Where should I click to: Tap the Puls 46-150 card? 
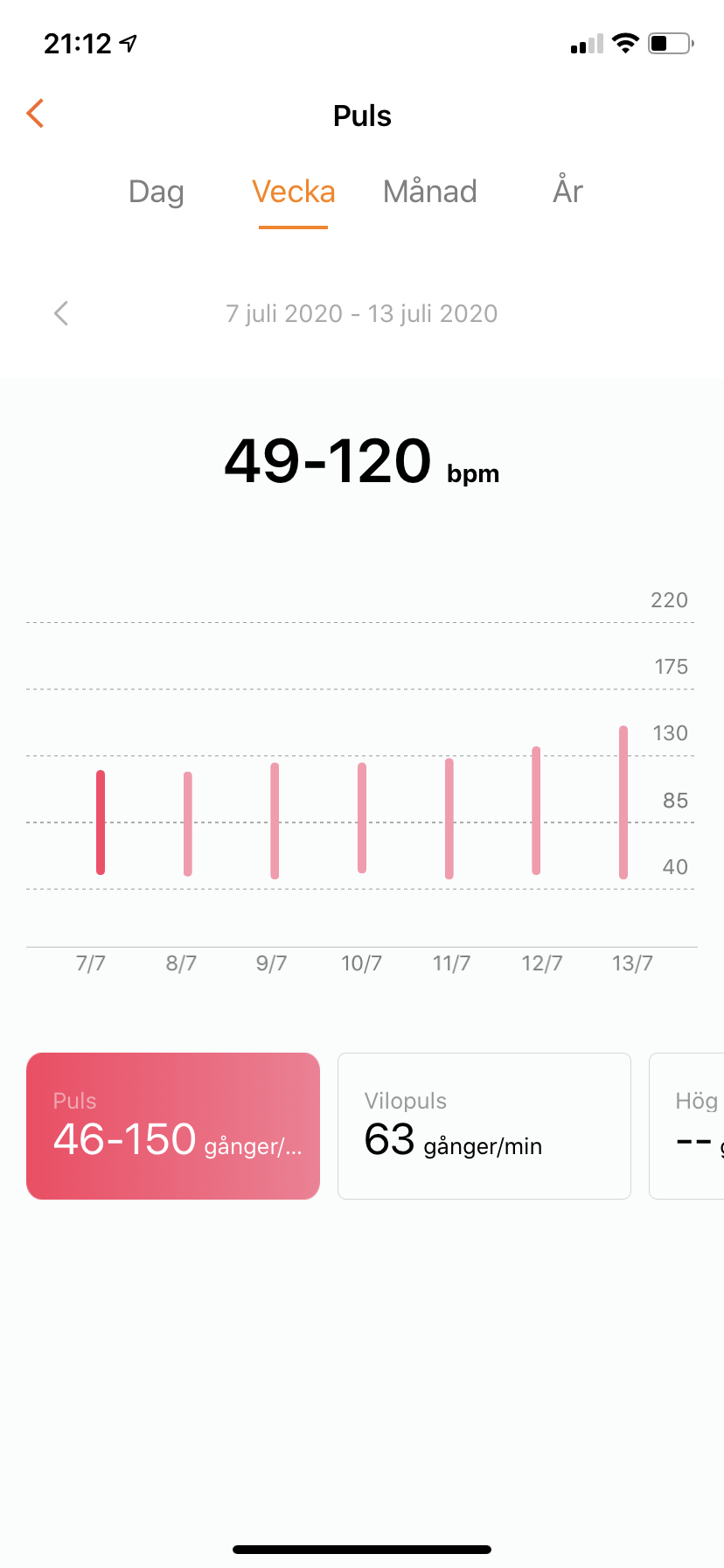pos(173,1125)
